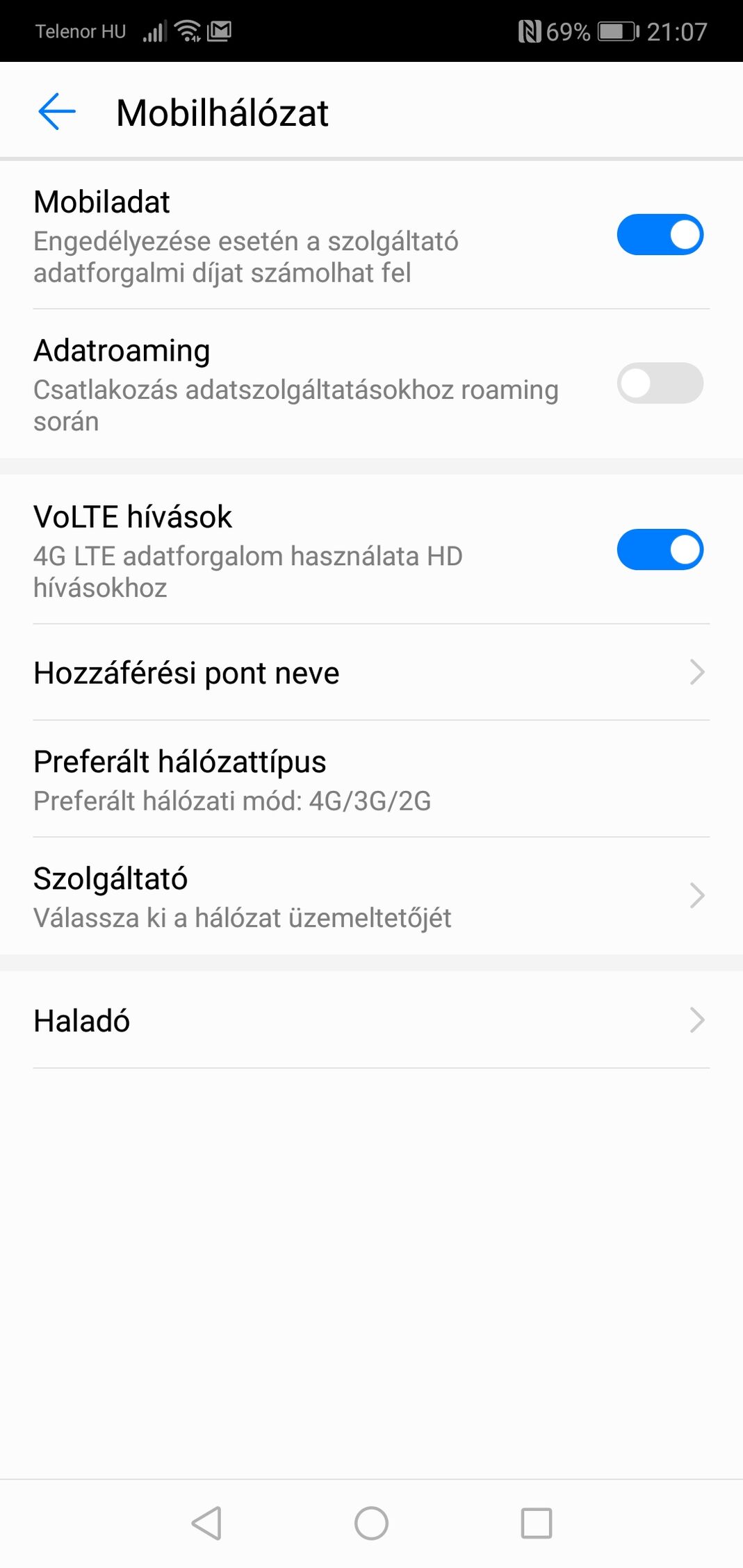The width and height of the screenshot is (743, 1568).
Task: Go back using the blue arrow
Action: [56, 112]
